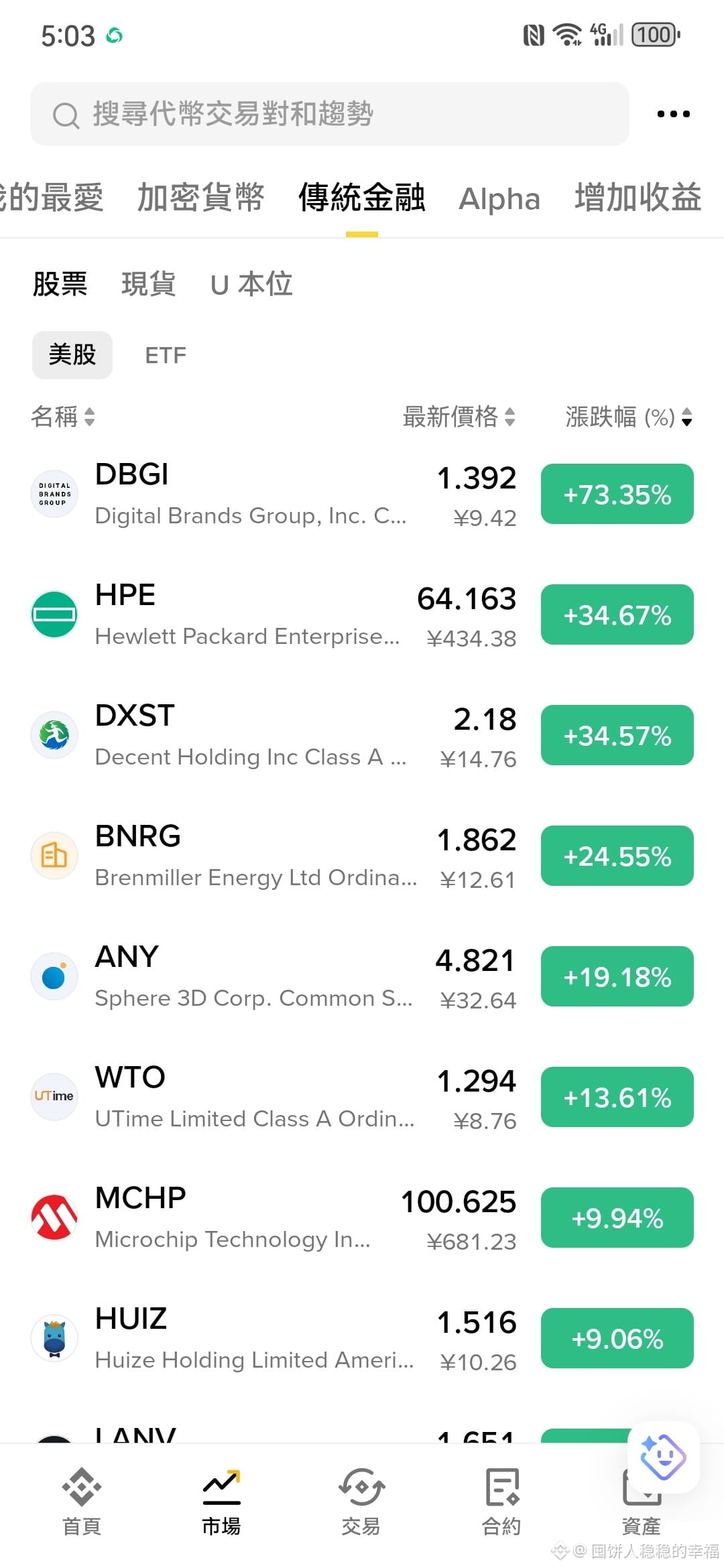Open the floating AI assistant button
724x1568 pixels.
pos(663,1457)
